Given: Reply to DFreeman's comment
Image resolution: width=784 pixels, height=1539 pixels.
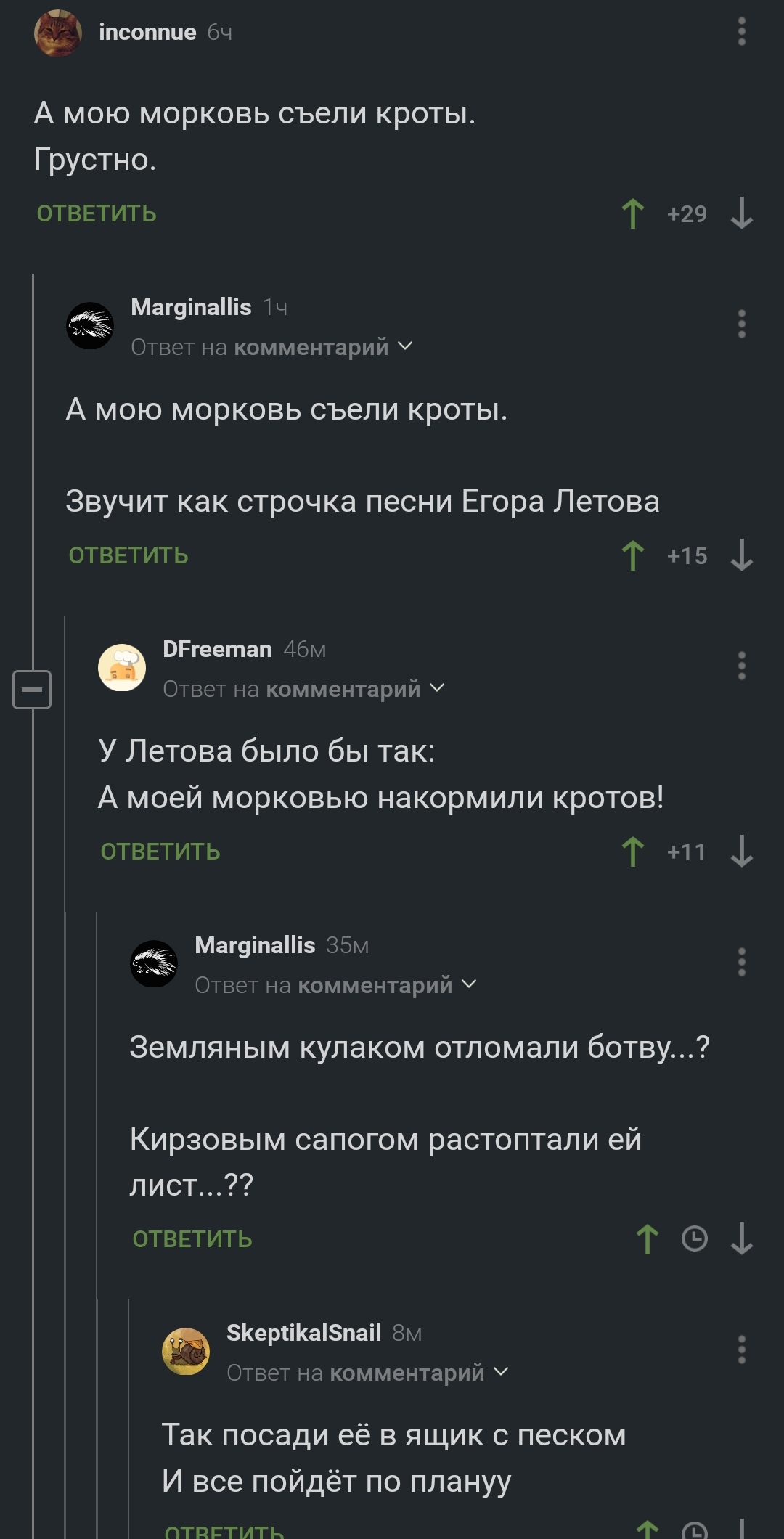Looking at the screenshot, I should click(160, 852).
